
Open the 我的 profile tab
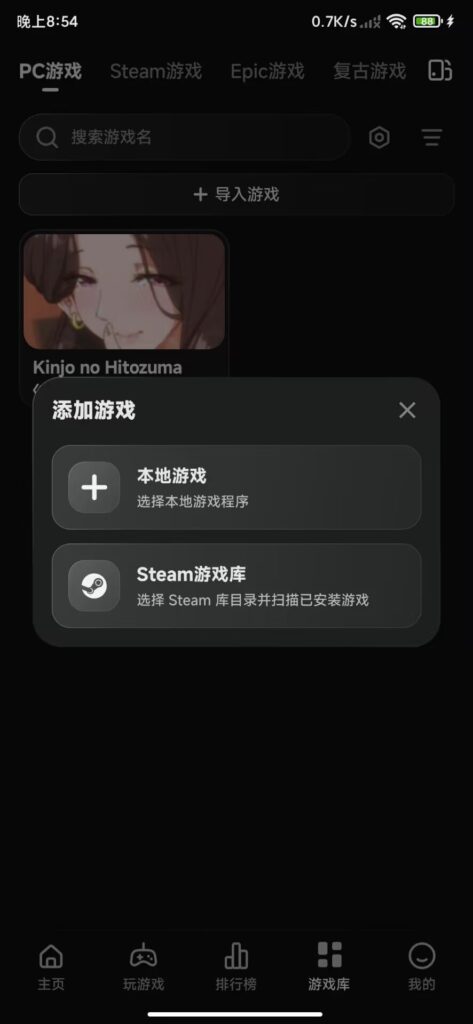tap(421, 967)
